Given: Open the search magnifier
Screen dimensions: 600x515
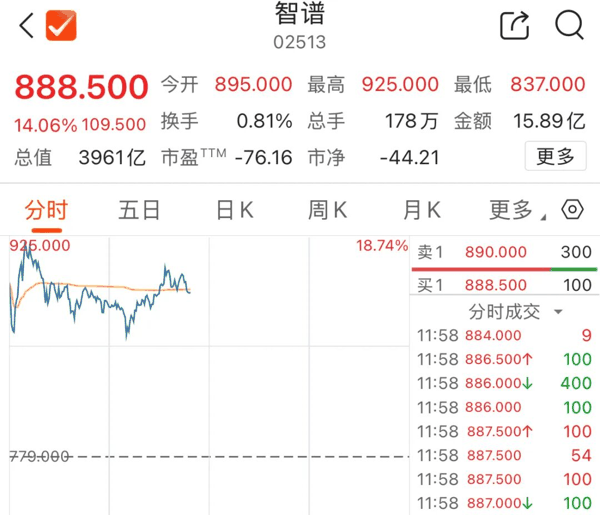Looking at the screenshot, I should coord(569,26).
